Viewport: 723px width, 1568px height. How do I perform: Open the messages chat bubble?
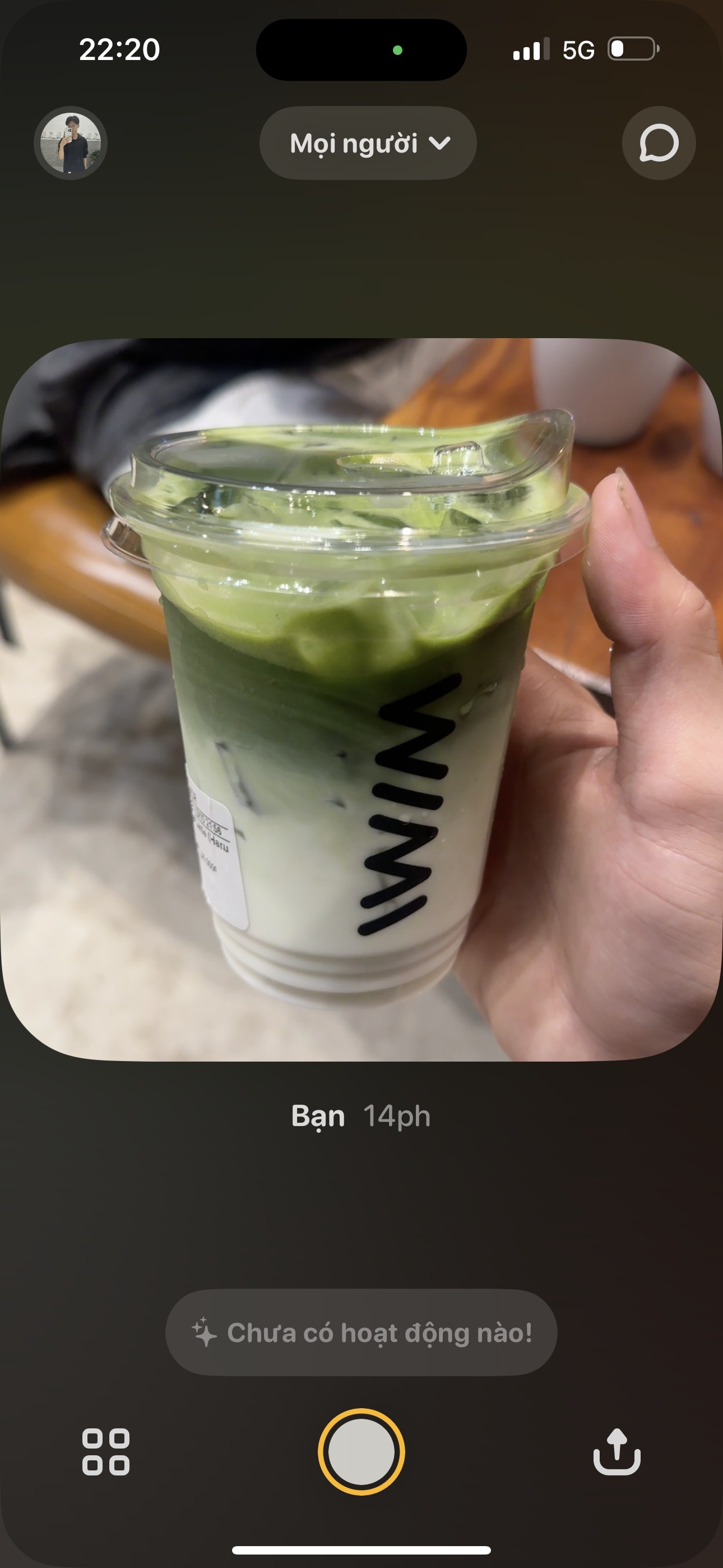click(659, 144)
